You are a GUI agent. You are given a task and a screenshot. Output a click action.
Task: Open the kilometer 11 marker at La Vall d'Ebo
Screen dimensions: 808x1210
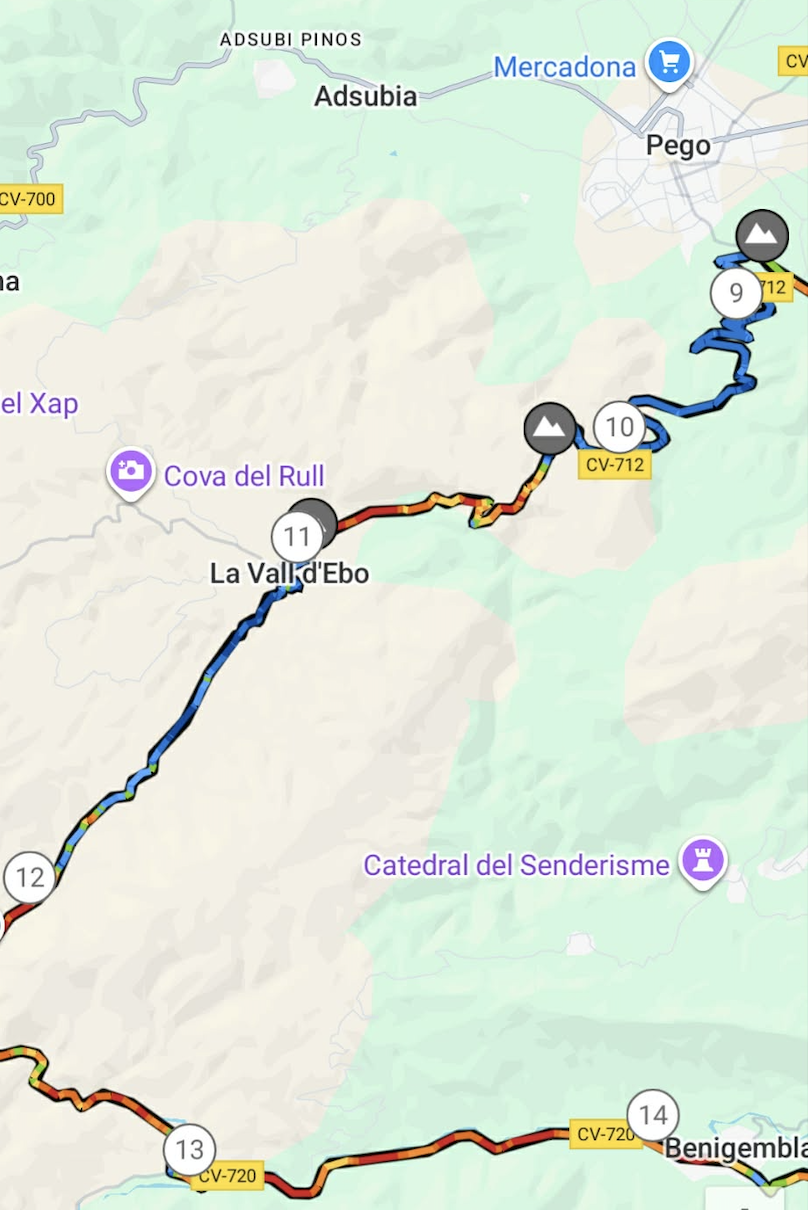297,537
